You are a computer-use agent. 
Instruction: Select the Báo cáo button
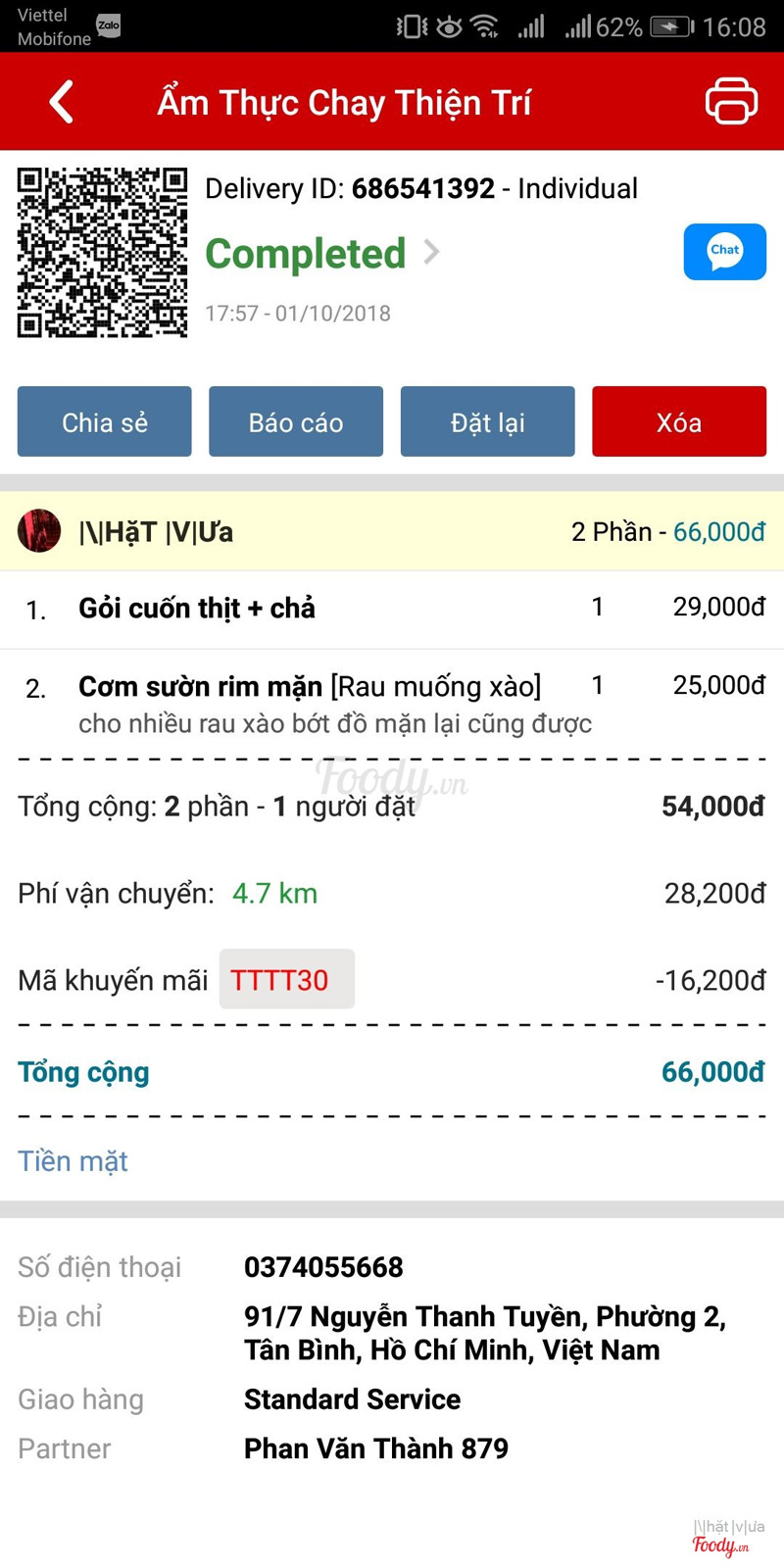point(296,421)
